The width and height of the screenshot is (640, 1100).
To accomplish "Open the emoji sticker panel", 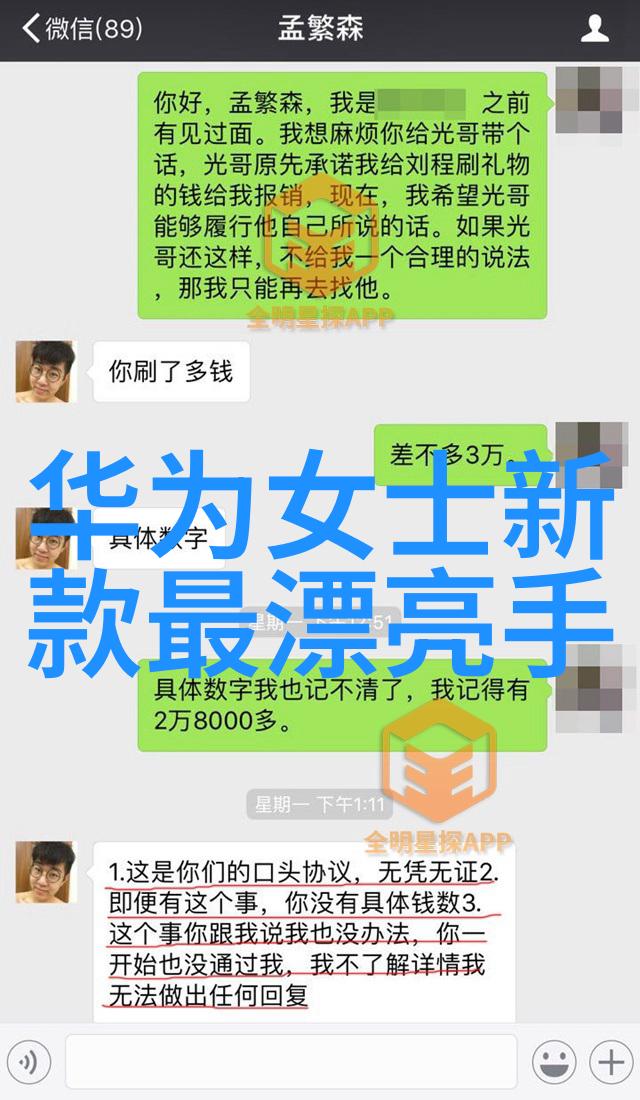I will pos(553,1061).
